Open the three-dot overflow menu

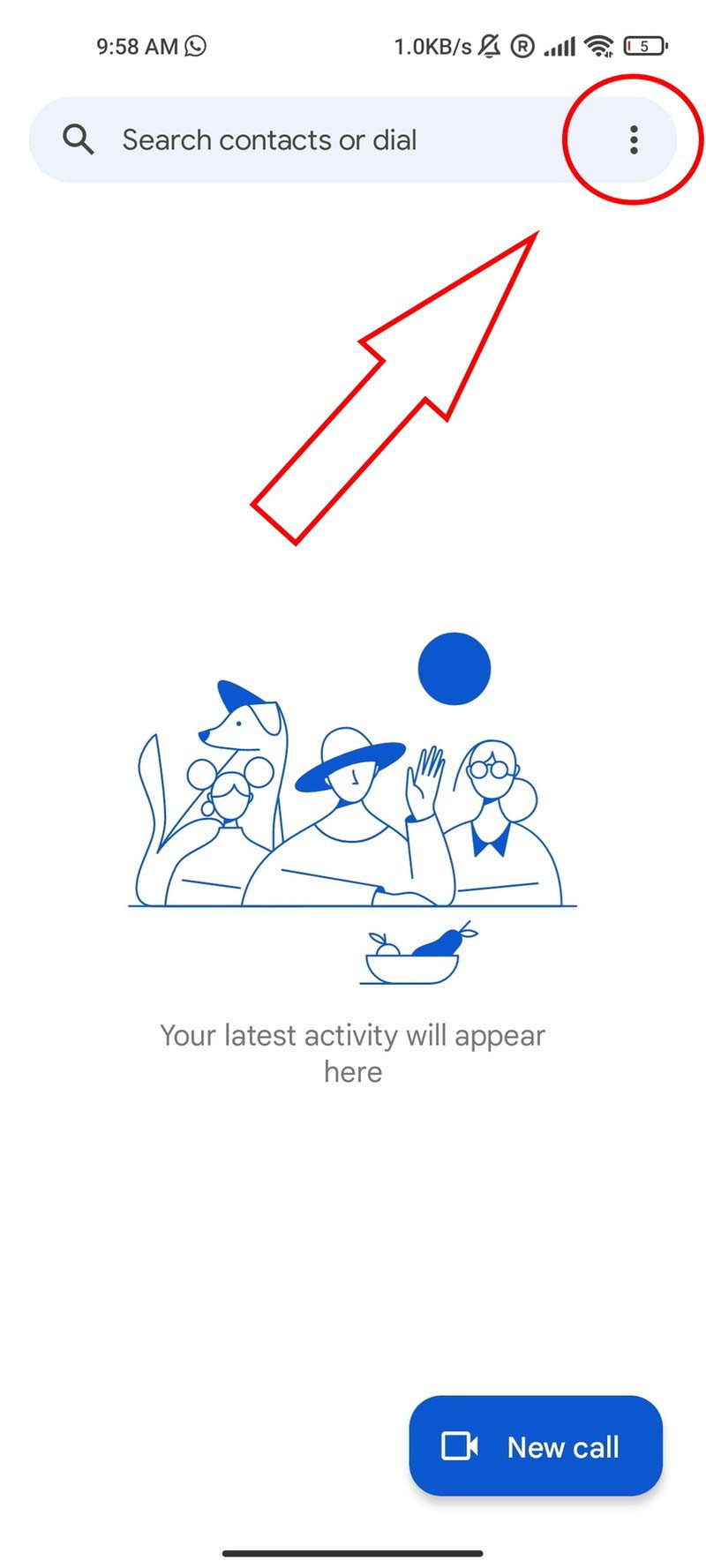[633, 139]
